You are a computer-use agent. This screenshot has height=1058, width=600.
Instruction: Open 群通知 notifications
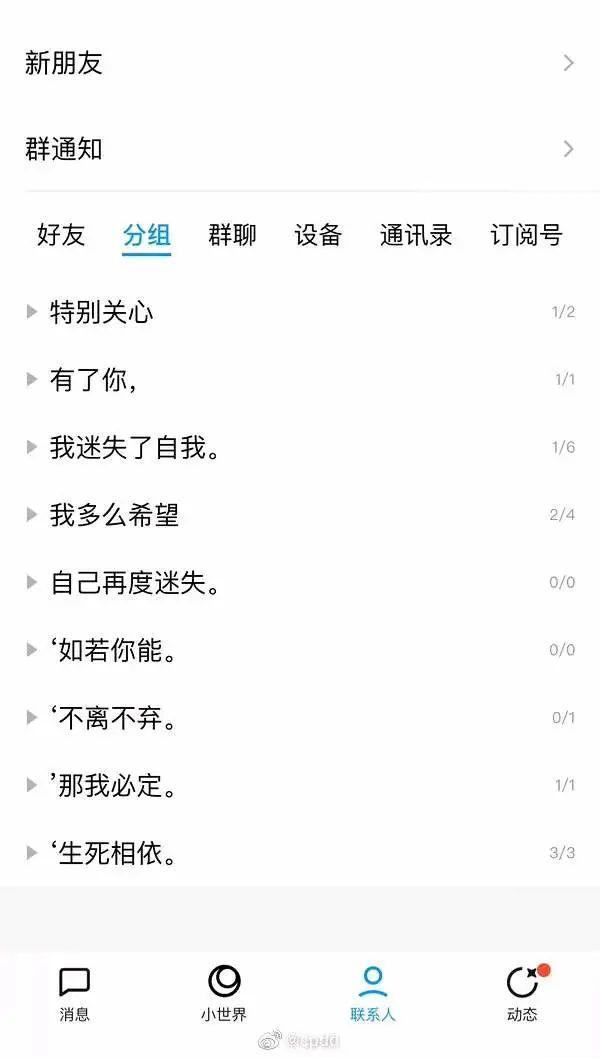(x=300, y=148)
